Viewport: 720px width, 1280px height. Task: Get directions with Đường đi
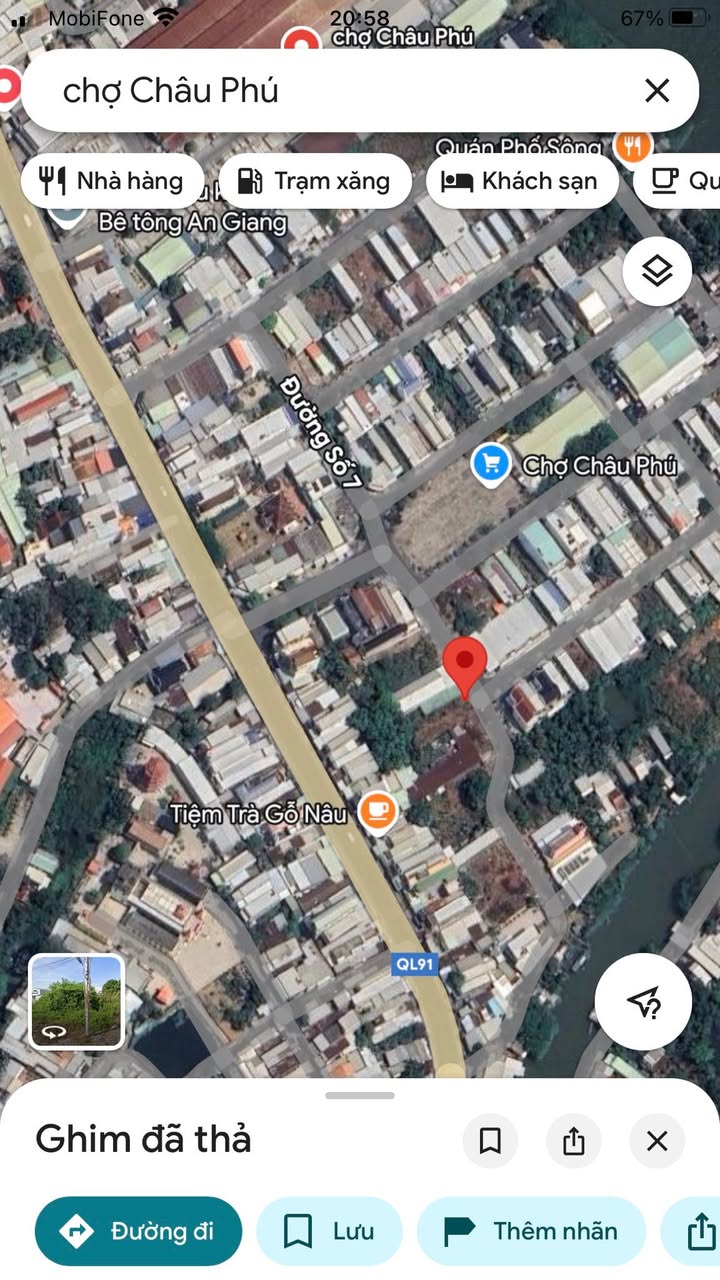138,1231
